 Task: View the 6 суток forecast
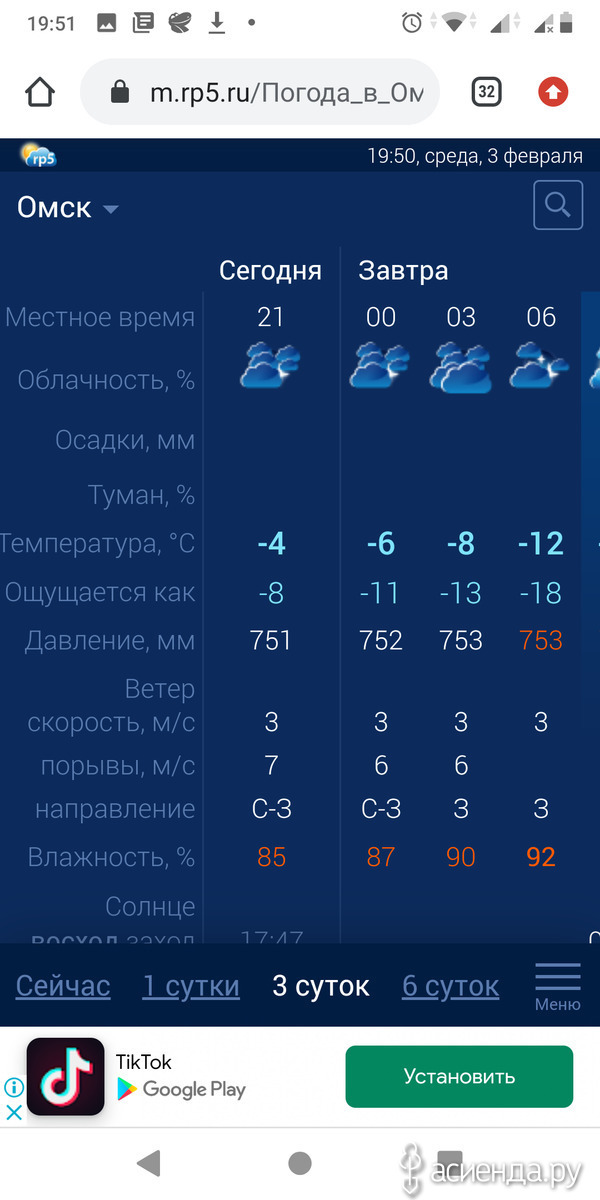450,986
